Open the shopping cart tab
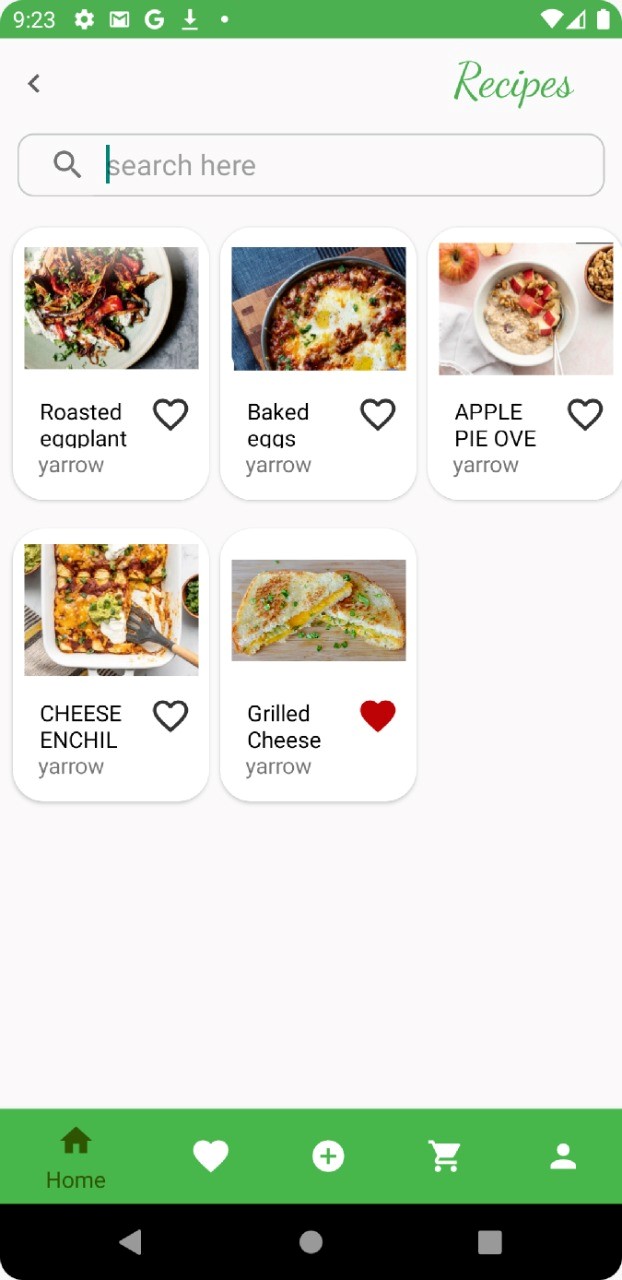Image resolution: width=622 pixels, height=1280 pixels. [445, 1157]
